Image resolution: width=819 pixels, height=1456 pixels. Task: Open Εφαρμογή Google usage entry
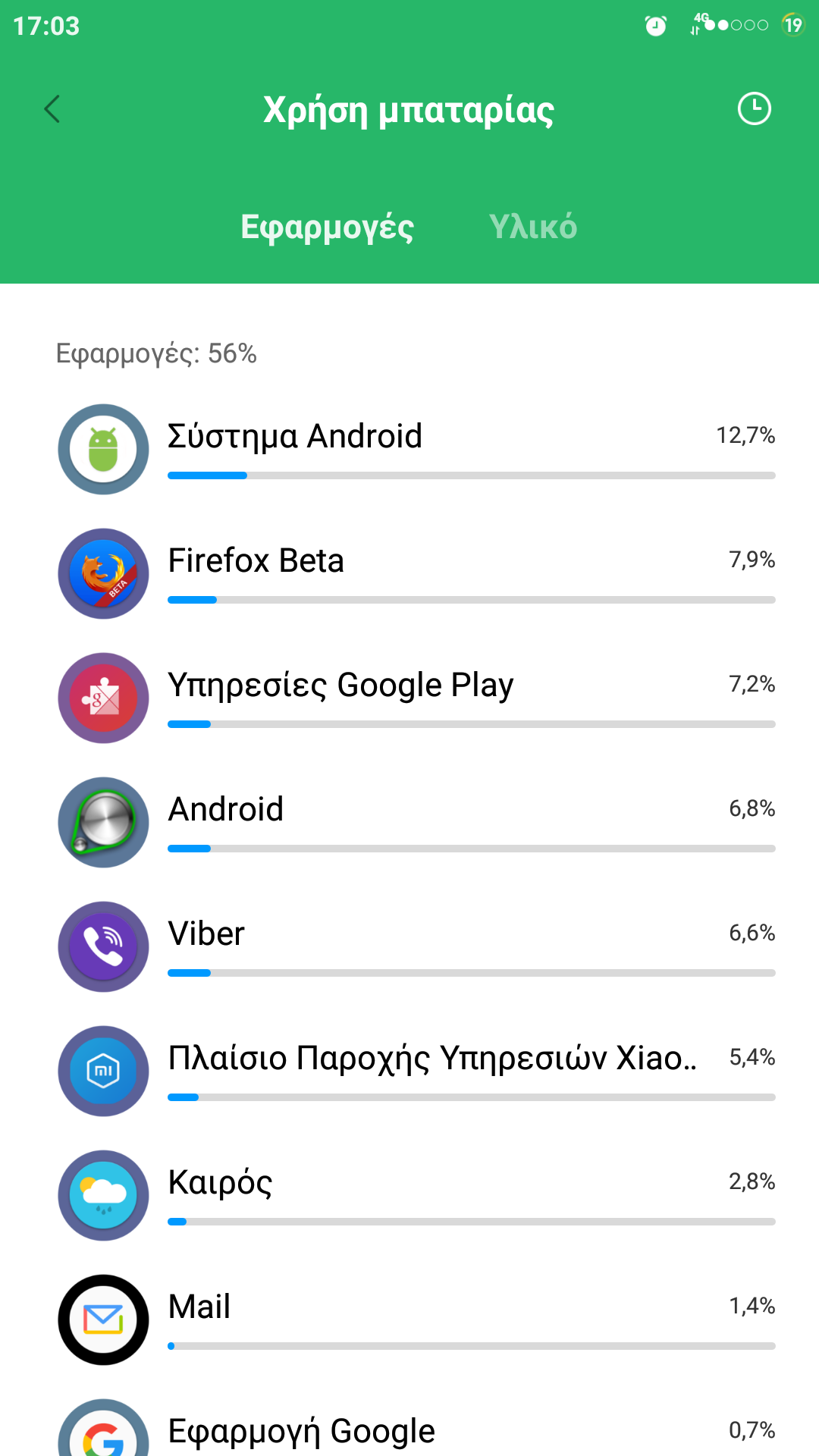(x=416, y=1430)
